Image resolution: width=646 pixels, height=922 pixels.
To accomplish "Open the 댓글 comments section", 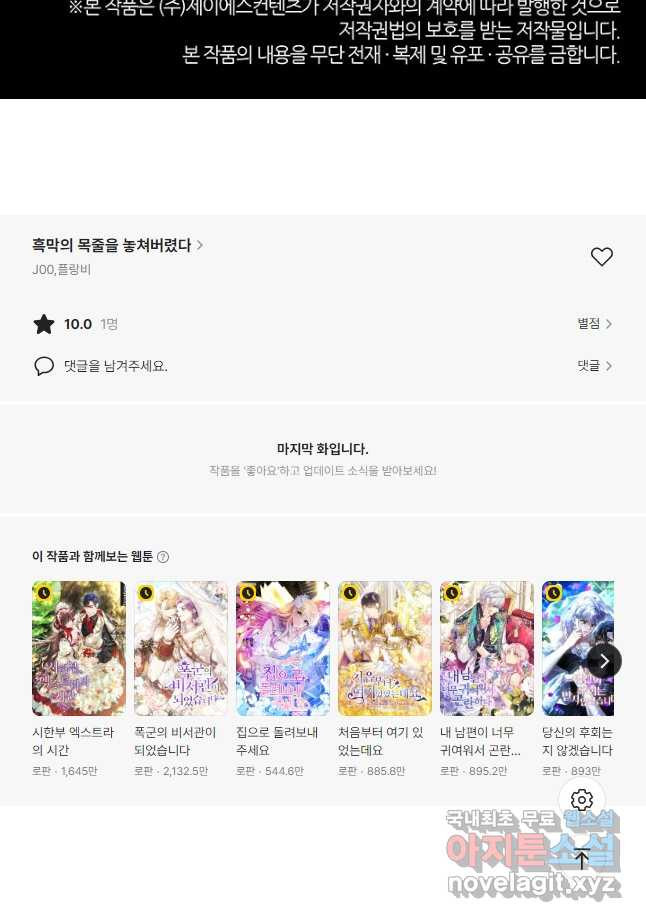I will pos(594,366).
